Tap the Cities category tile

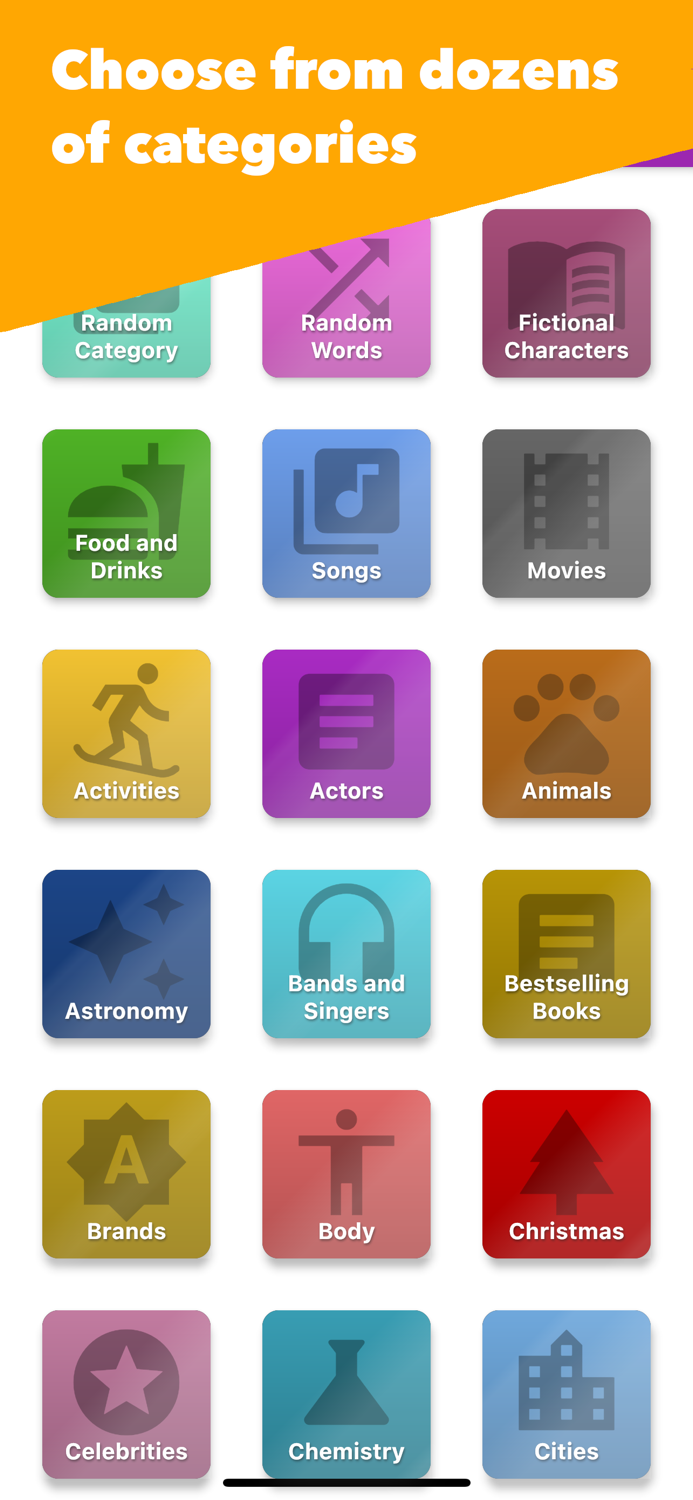coord(566,1393)
